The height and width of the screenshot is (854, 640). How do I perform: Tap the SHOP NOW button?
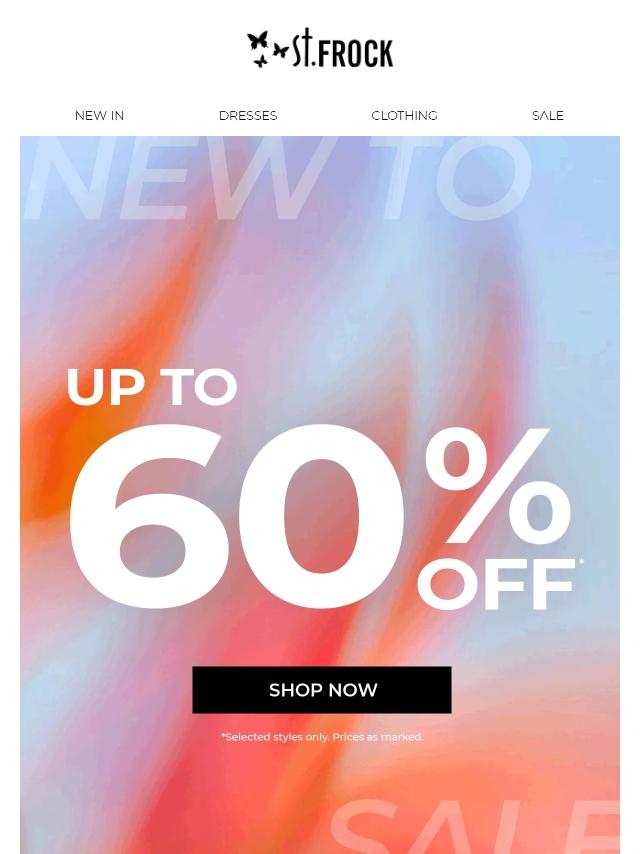tap(322, 690)
